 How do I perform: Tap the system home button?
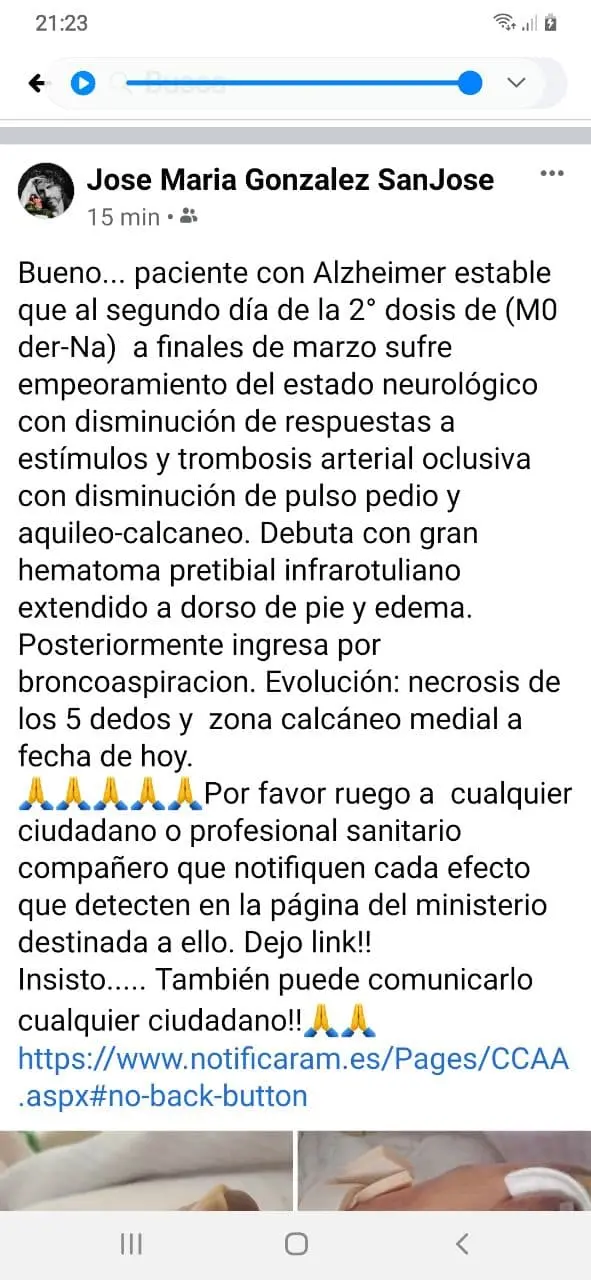(x=296, y=1243)
